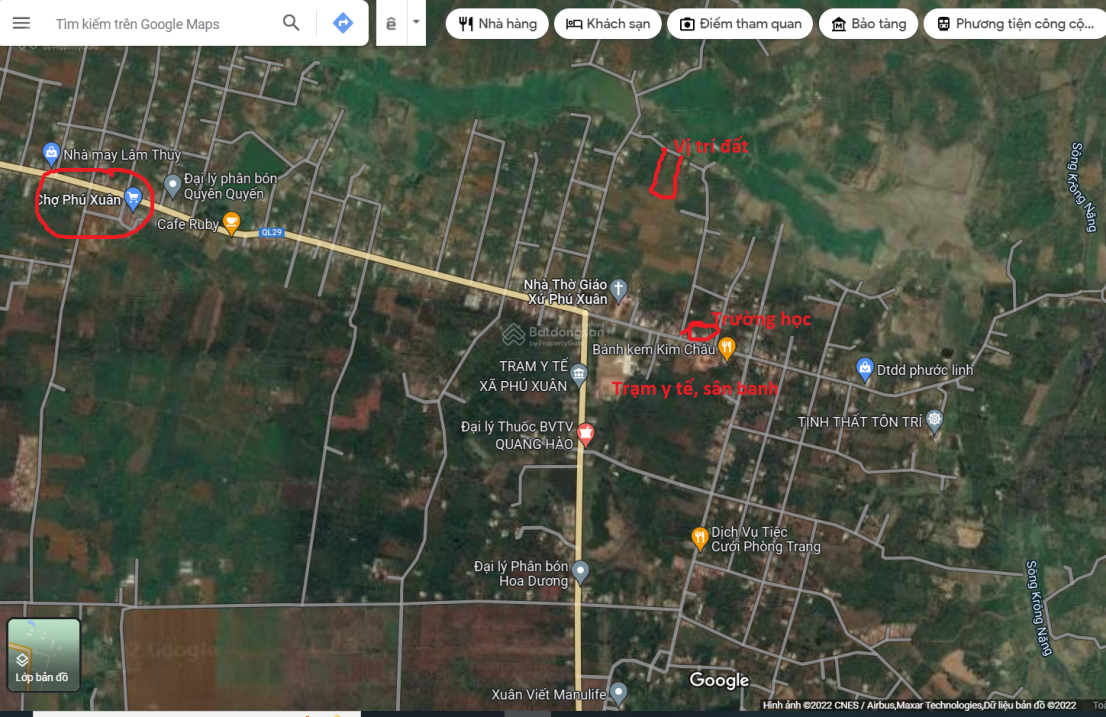Show Điểm tham quan places
This screenshot has height=717, width=1106.
[x=739, y=24]
